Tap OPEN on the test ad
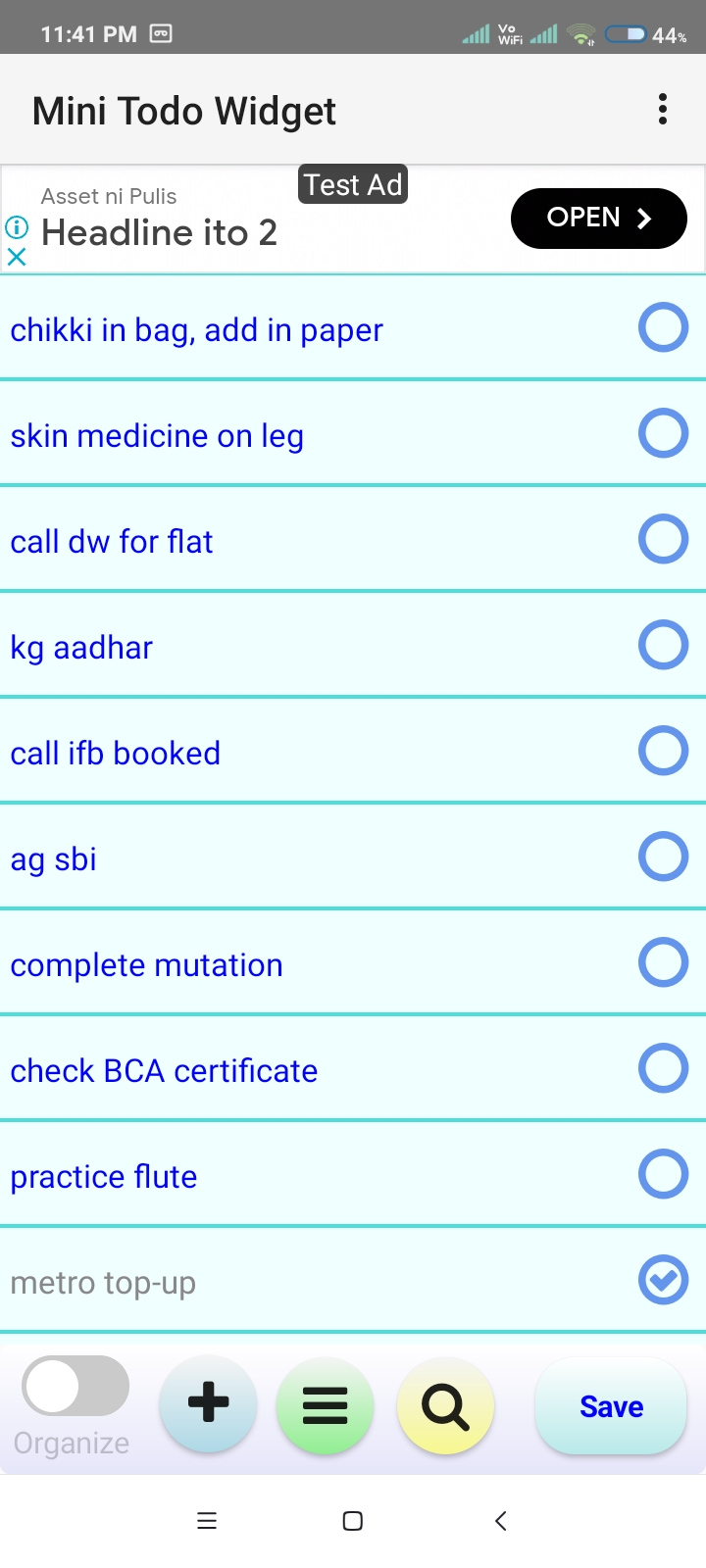The width and height of the screenshot is (706, 1568). pyautogui.click(x=598, y=218)
